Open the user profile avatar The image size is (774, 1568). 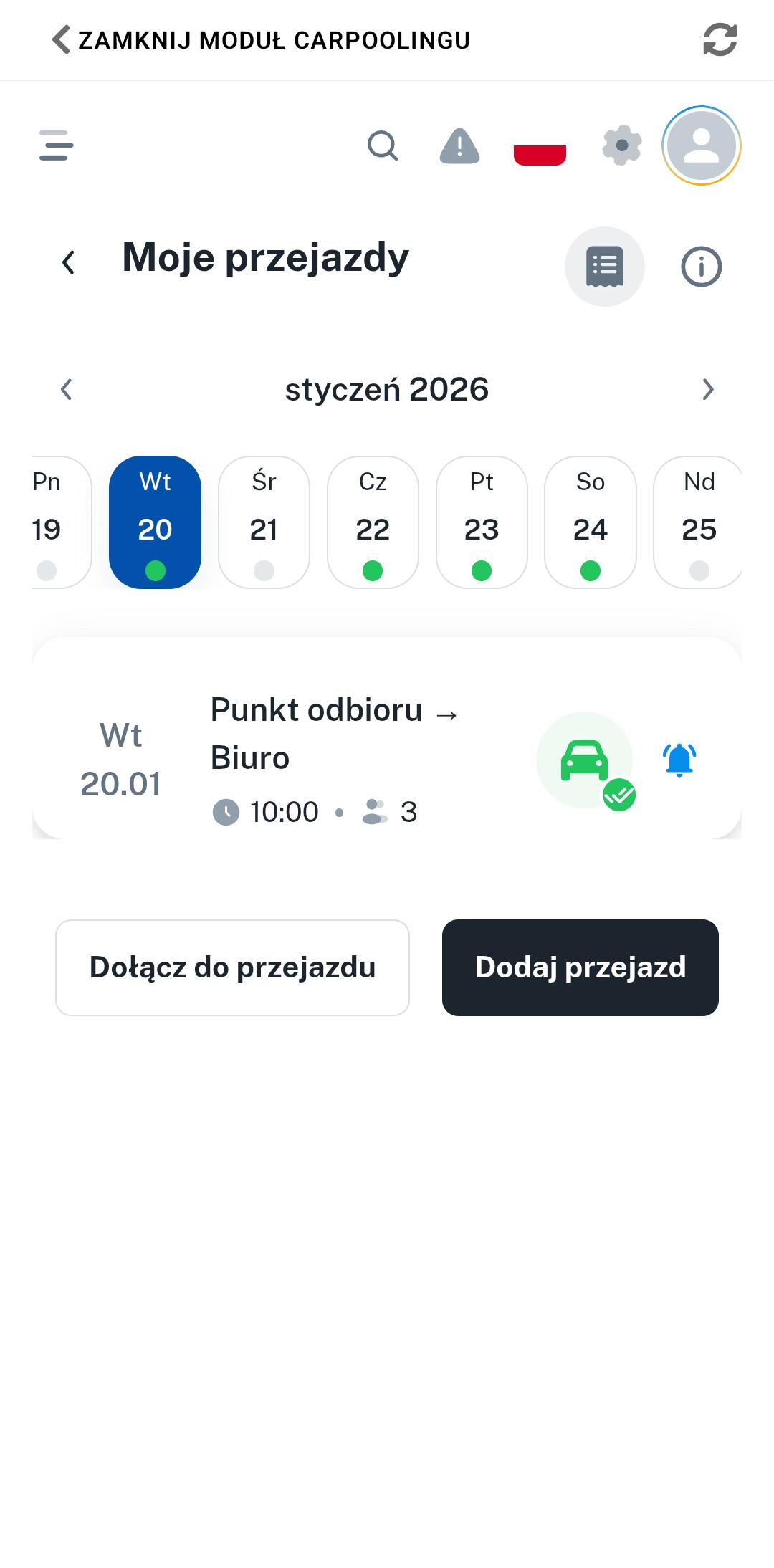coord(702,146)
